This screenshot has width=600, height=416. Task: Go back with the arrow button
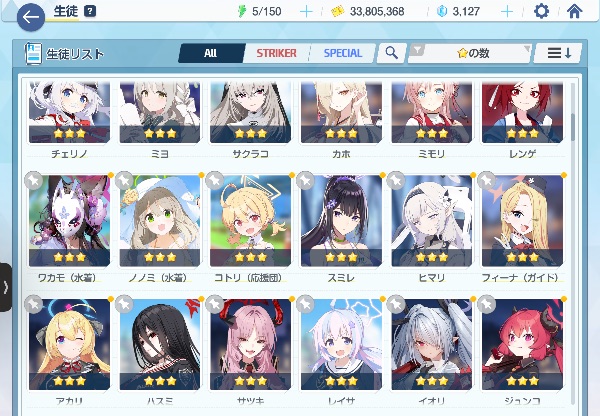[31, 17]
